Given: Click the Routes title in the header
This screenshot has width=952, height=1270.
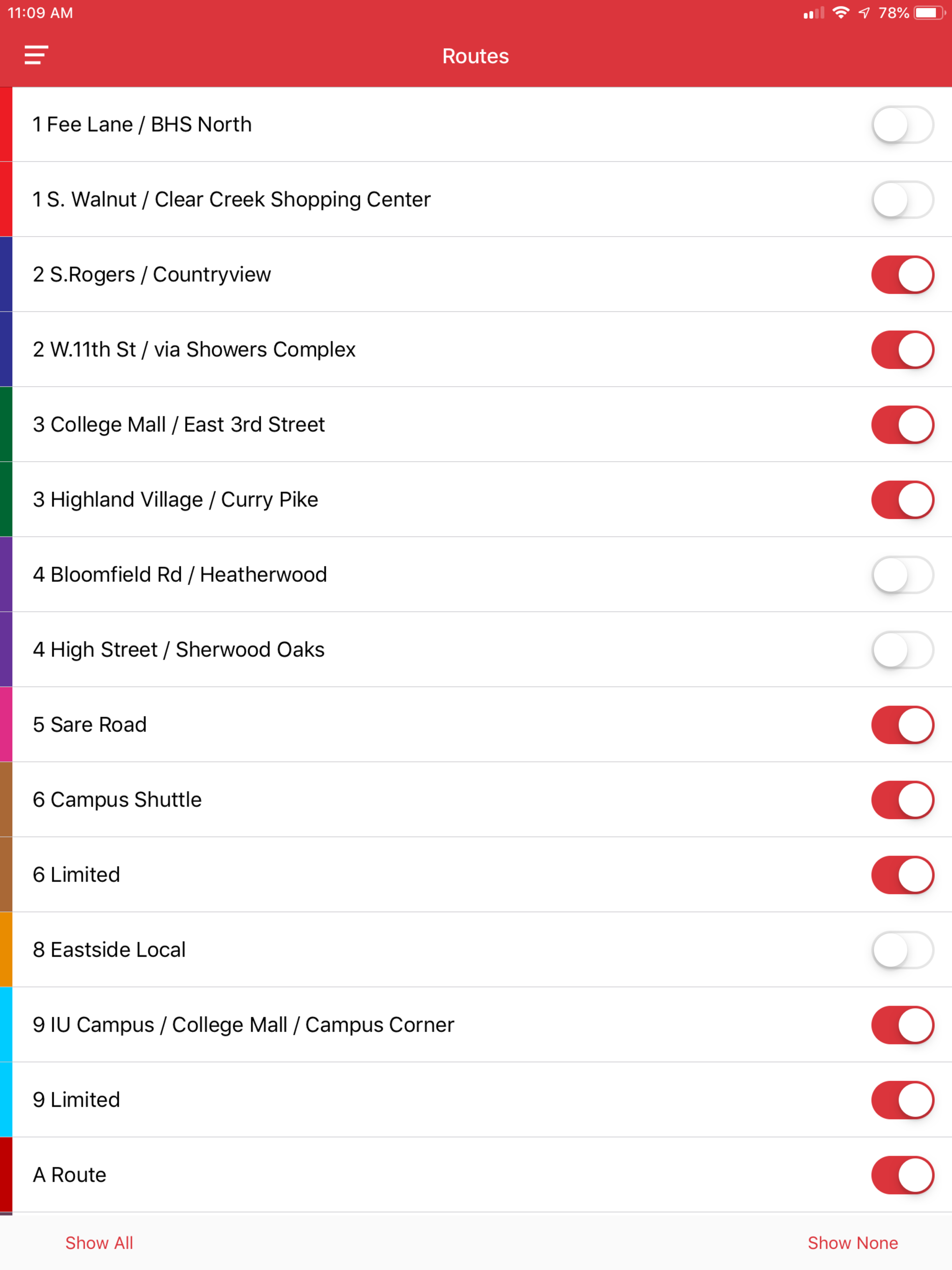Looking at the screenshot, I should [x=476, y=56].
